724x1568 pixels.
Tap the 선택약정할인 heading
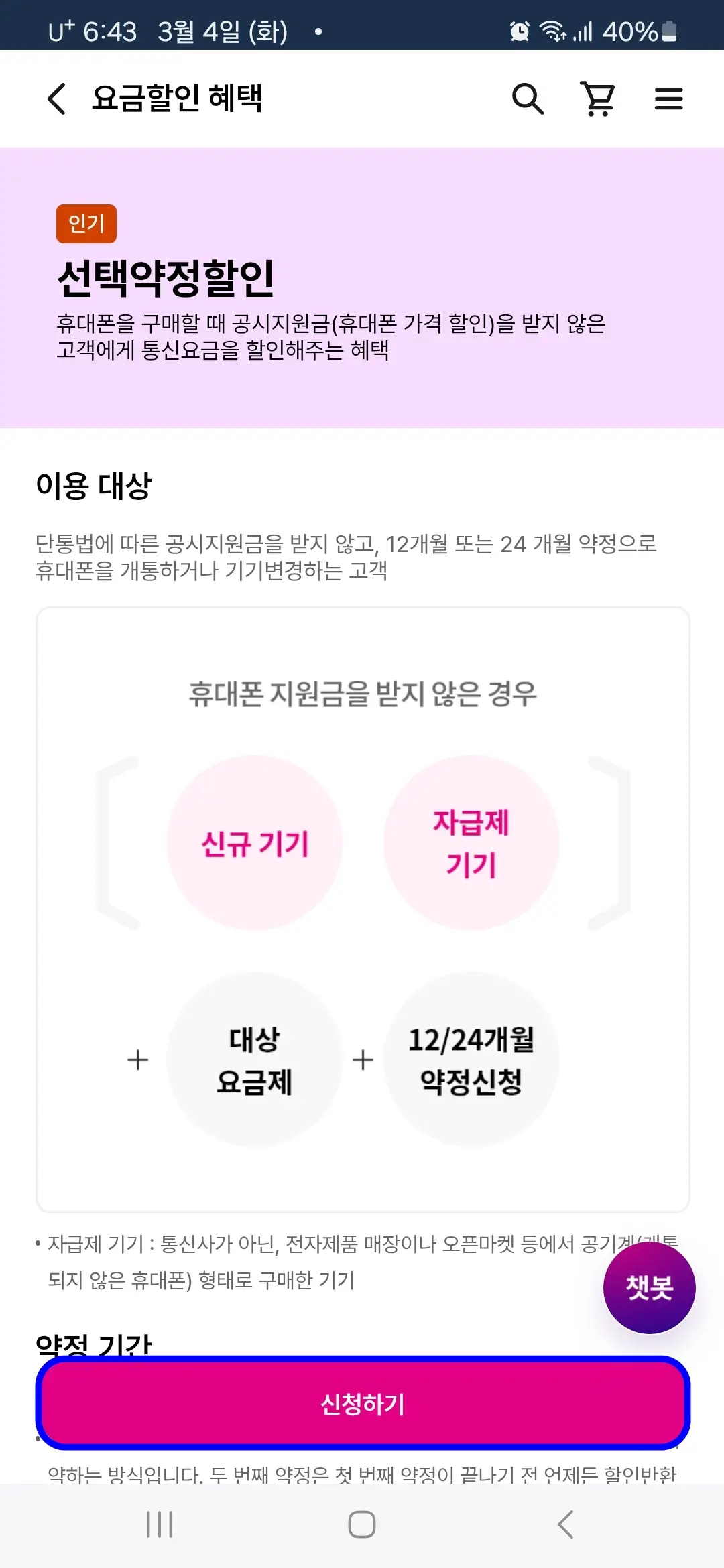point(170,279)
